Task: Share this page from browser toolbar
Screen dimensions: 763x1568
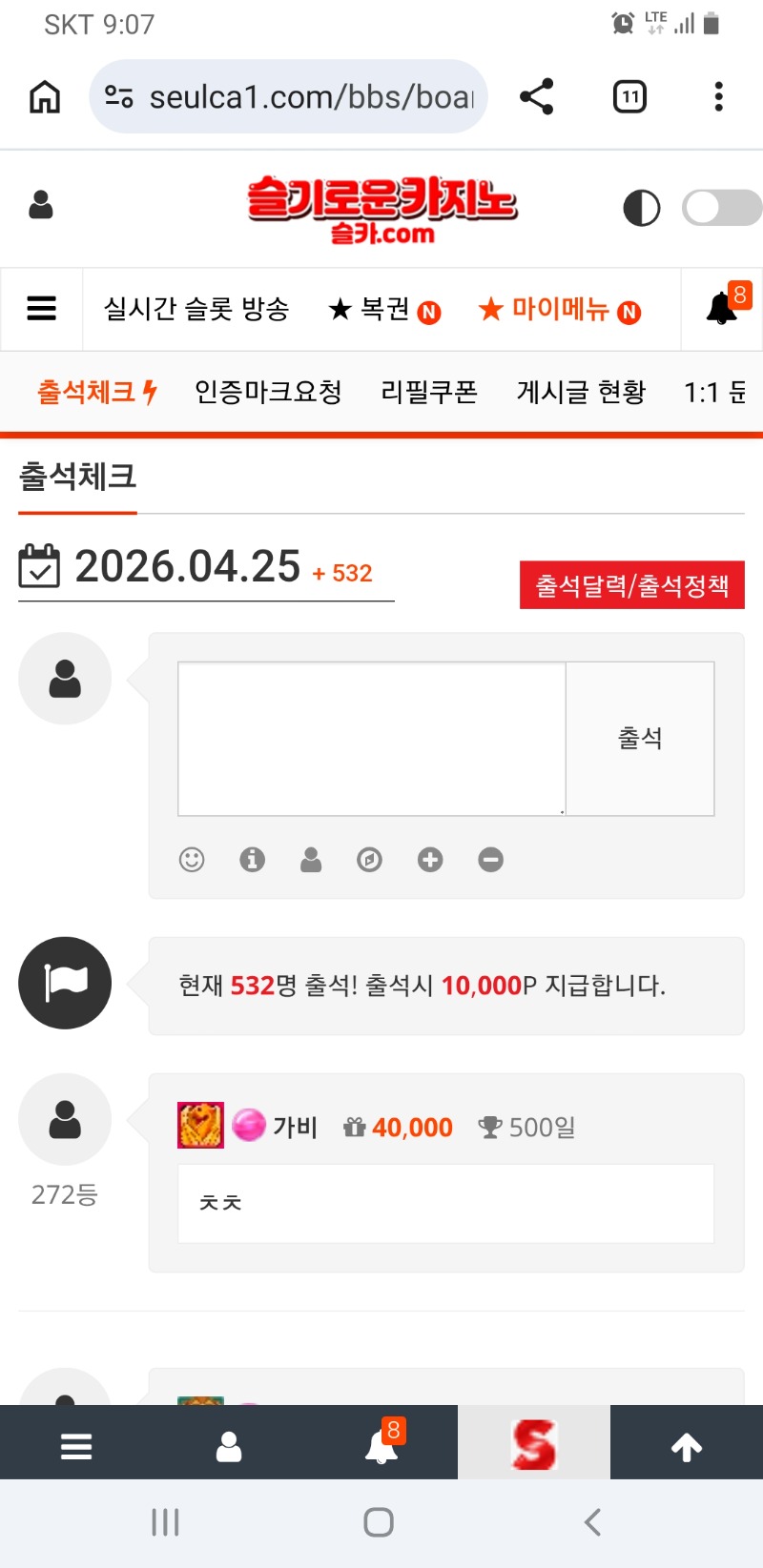Action: [x=536, y=96]
